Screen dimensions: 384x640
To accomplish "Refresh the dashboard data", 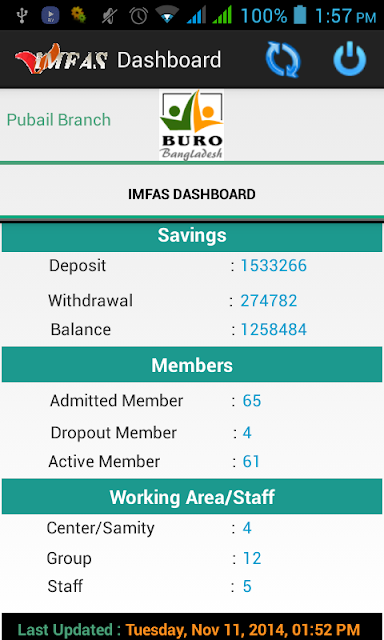I will 283,60.
